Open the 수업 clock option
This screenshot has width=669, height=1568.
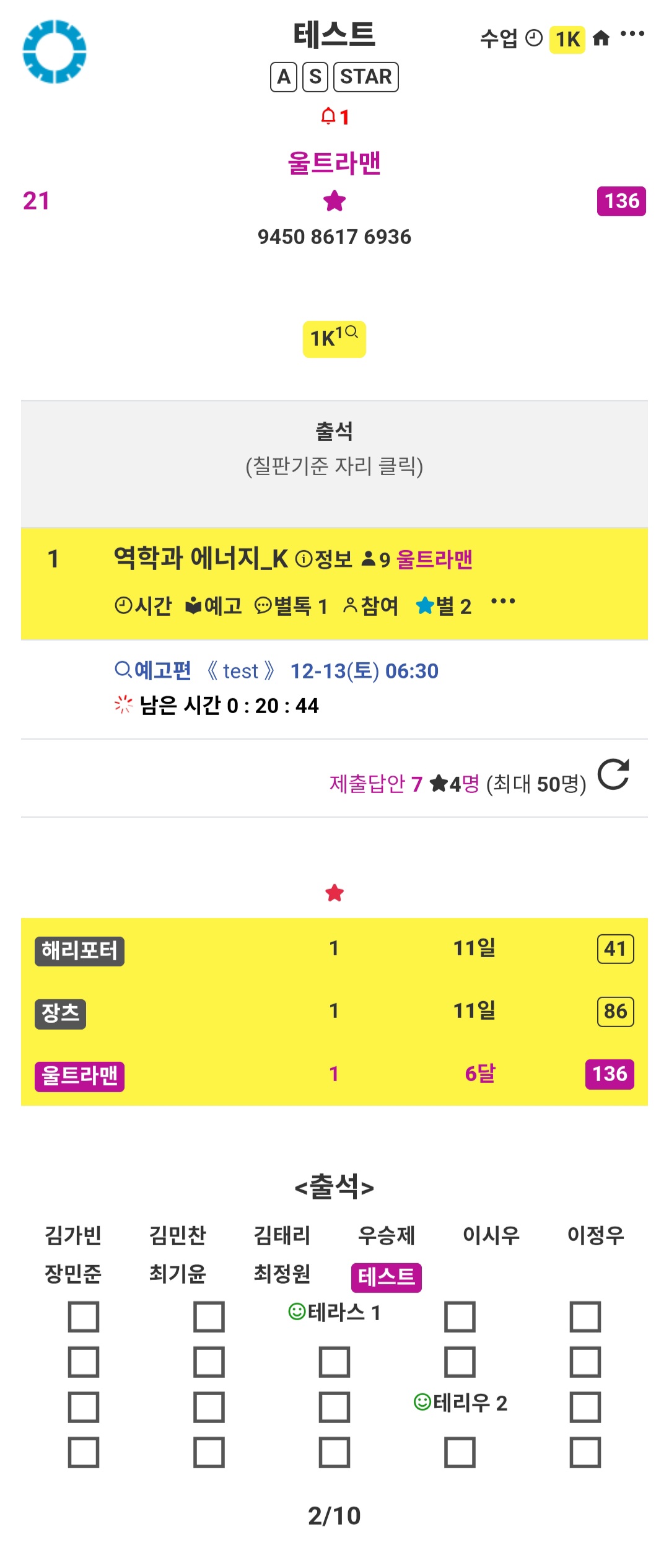point(511,39)
